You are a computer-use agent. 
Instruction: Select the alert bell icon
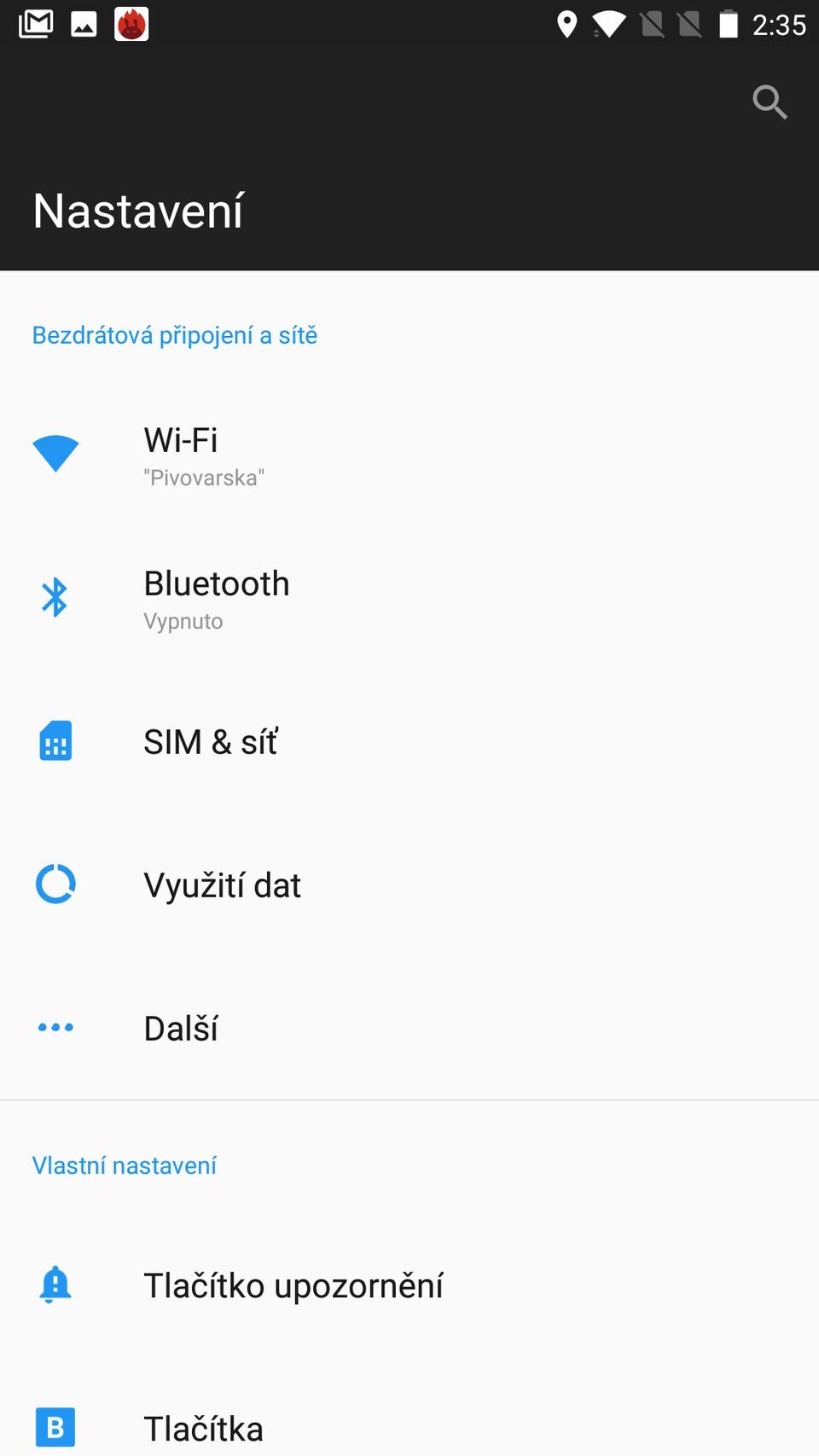[55, 1284]
